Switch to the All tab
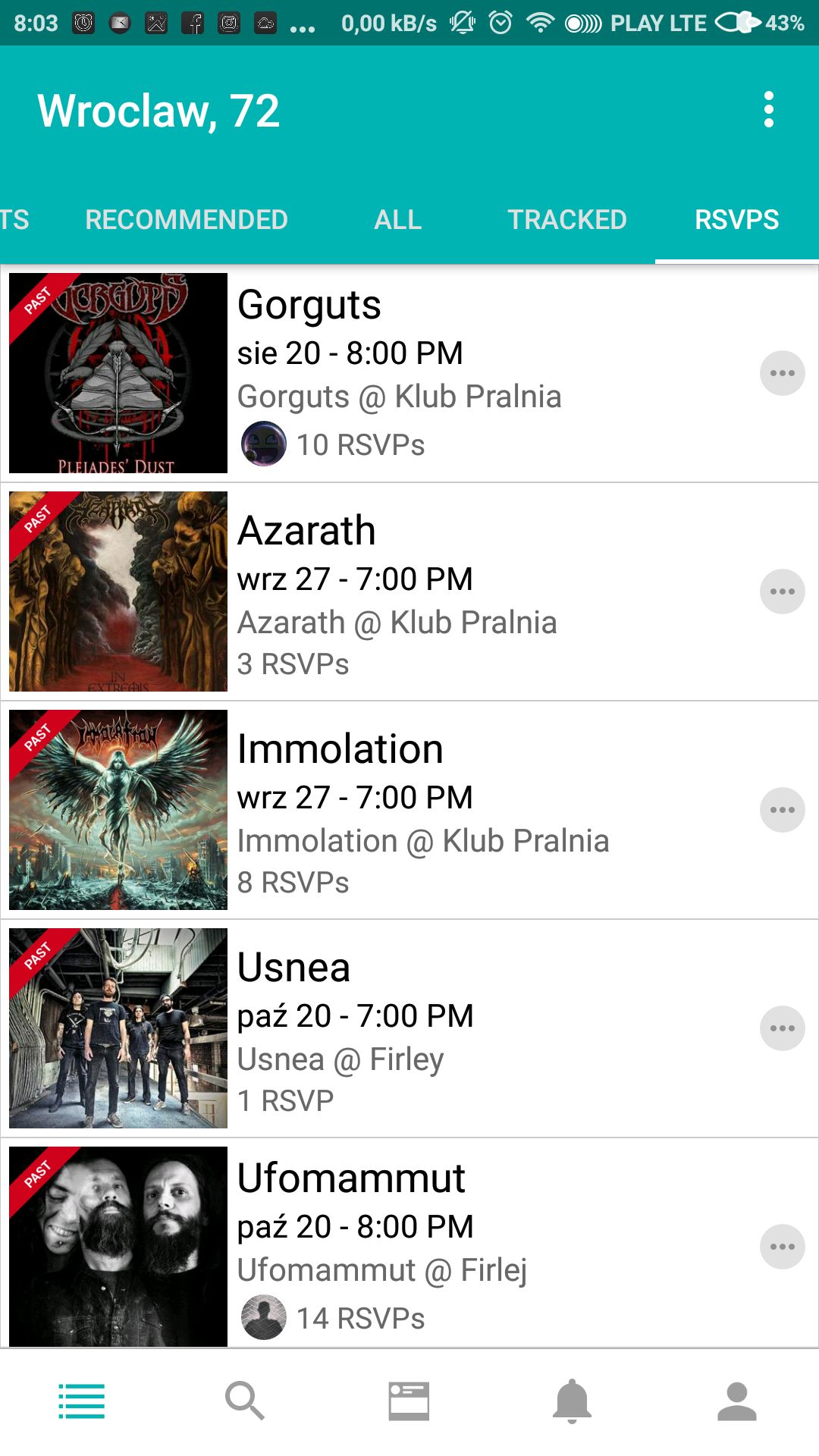 (x=397, y=220)
